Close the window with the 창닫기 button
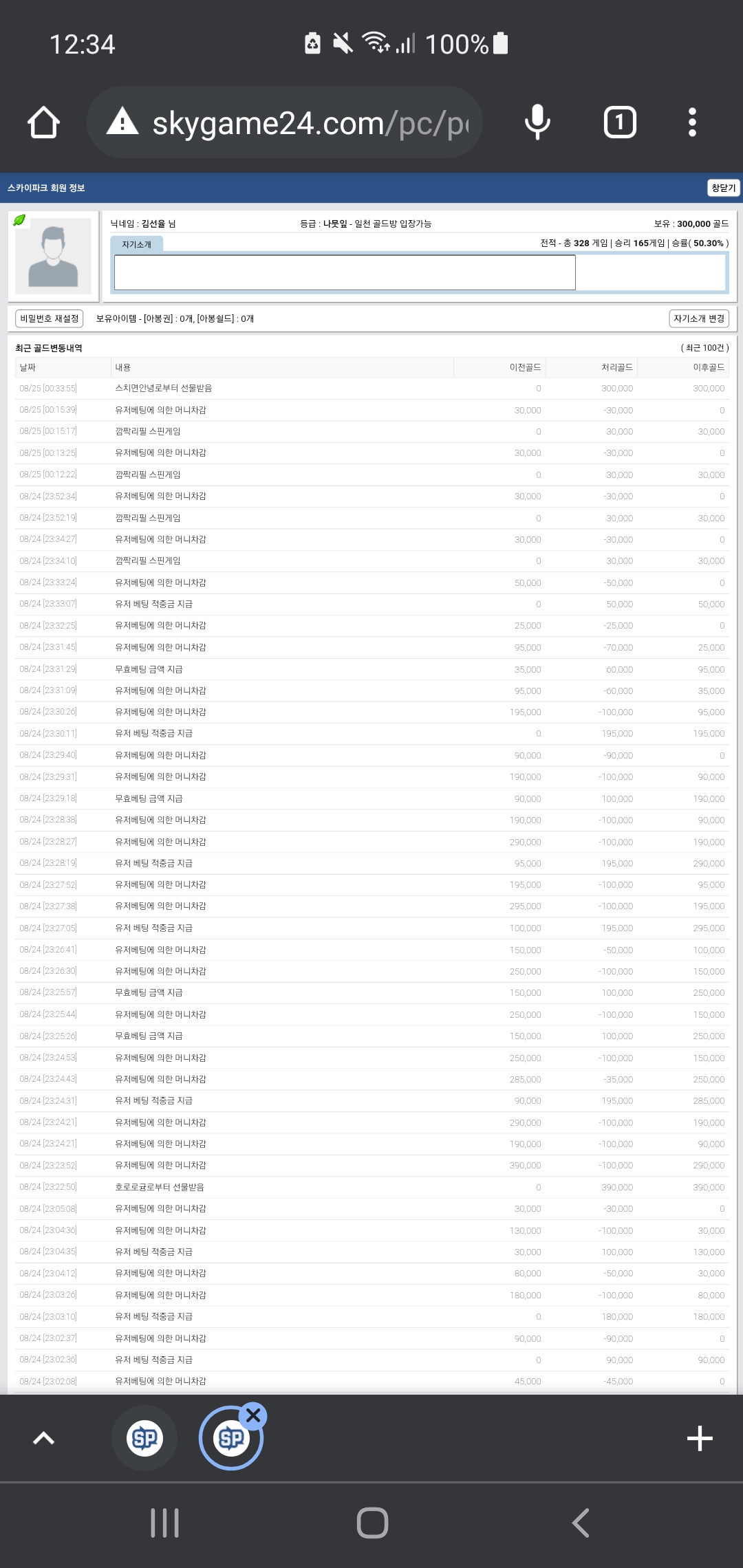743x1568 pixels. coord(723,188)
